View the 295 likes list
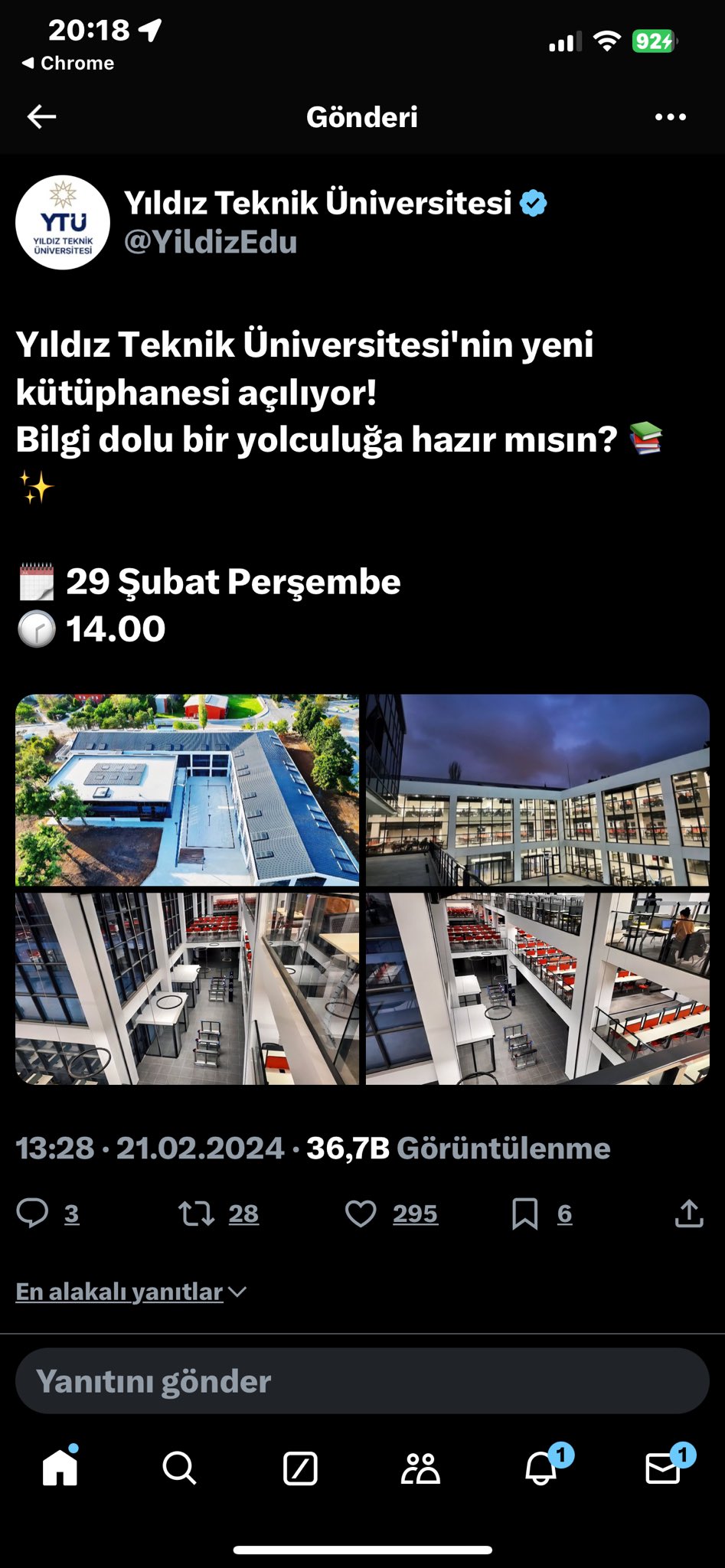Viewport: 725px width, 1568px height. tap(415, 1213)
